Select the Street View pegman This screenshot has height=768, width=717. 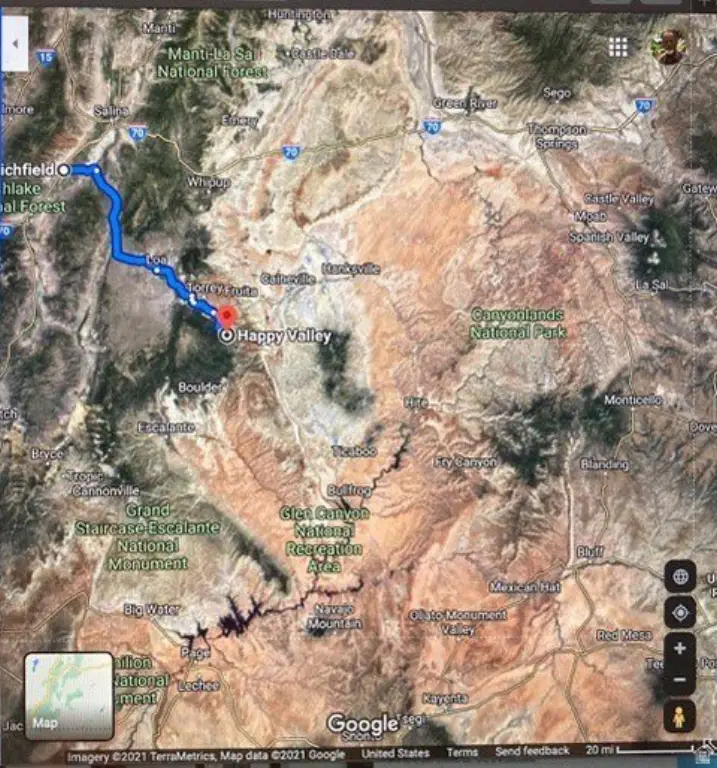tap(680, 716)
